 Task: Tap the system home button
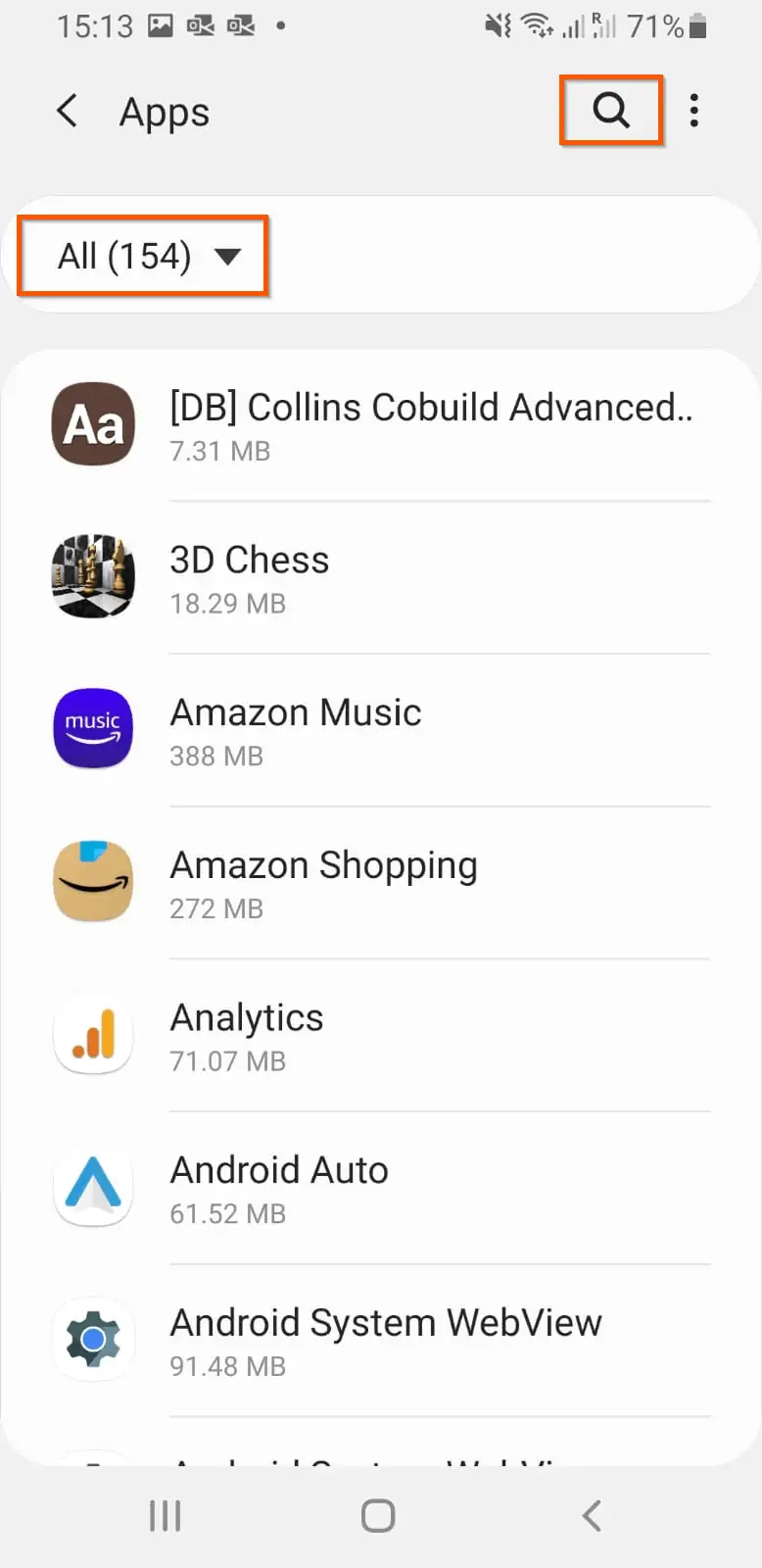tap(378, 1515)
